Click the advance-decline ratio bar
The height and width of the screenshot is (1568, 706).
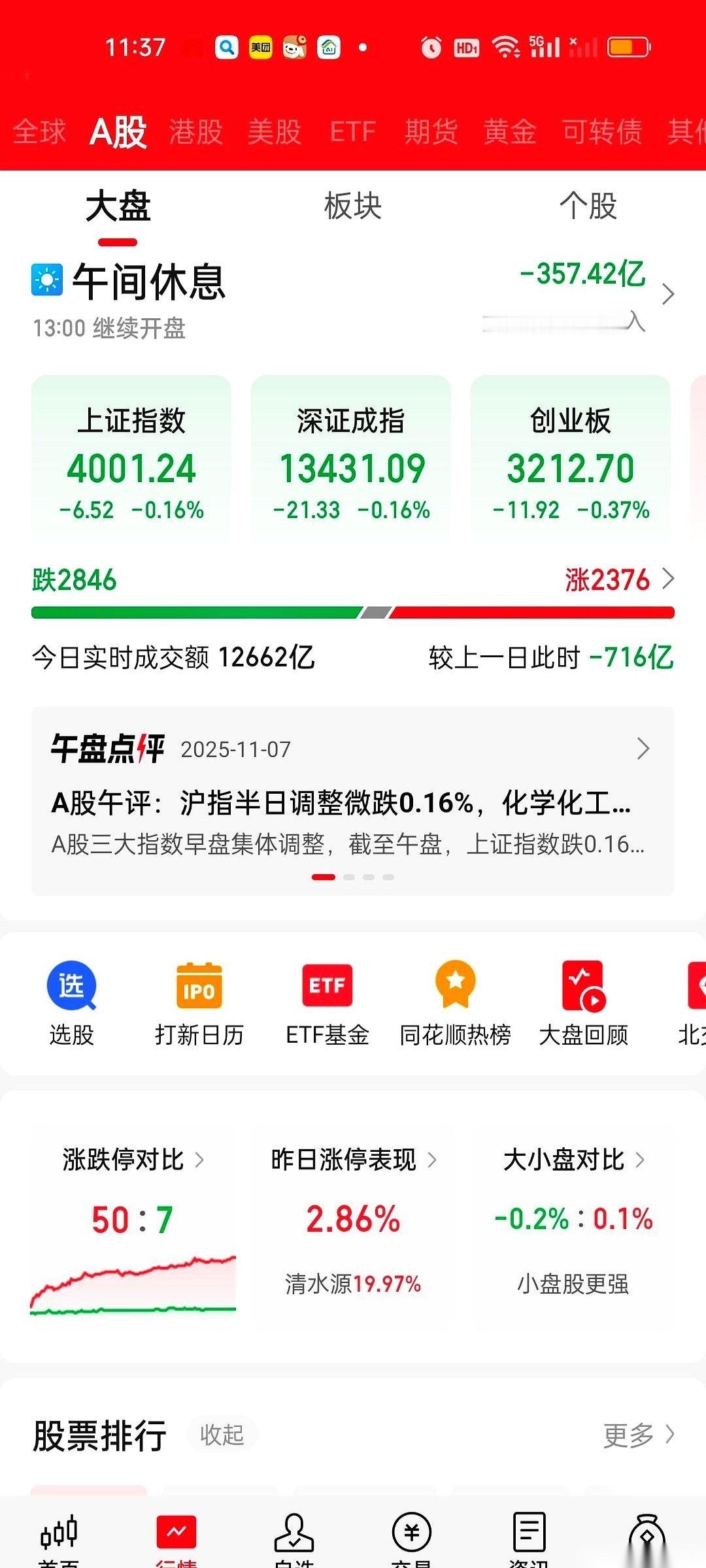click(x=353, y=612)
